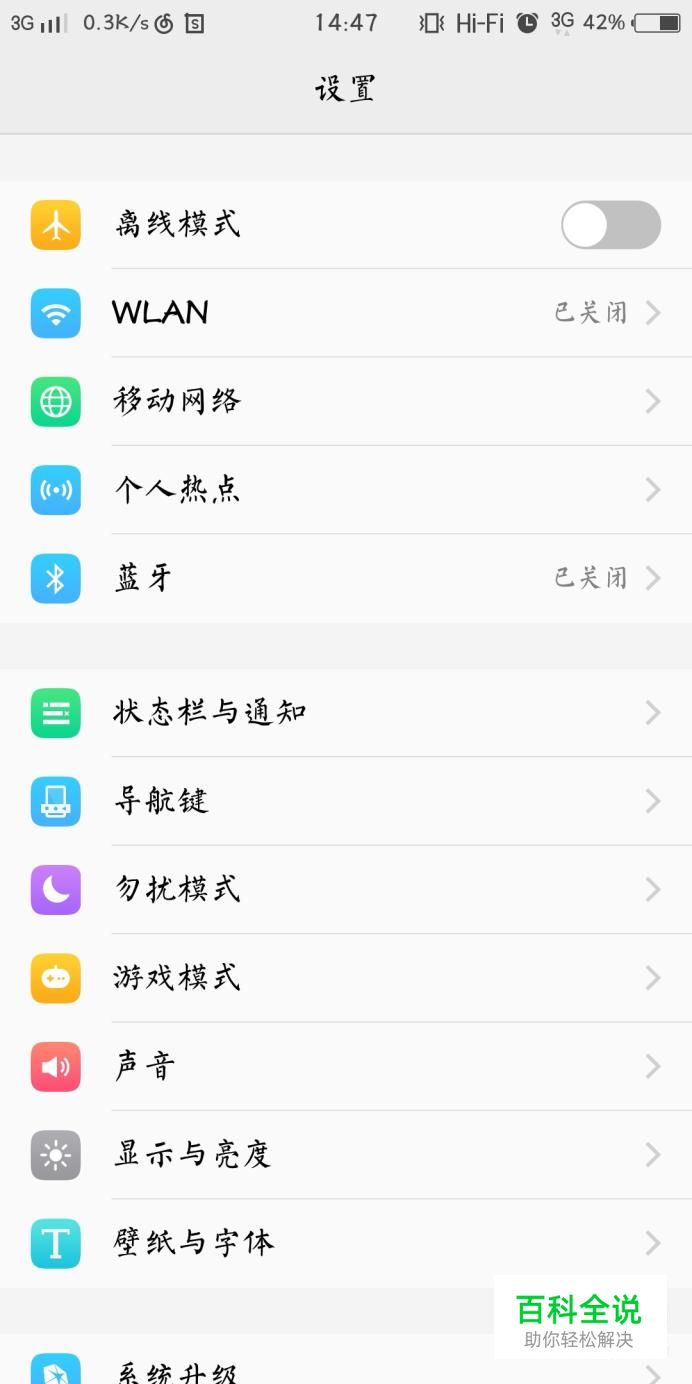Open 勿扰模式 settings

point(346,889)
